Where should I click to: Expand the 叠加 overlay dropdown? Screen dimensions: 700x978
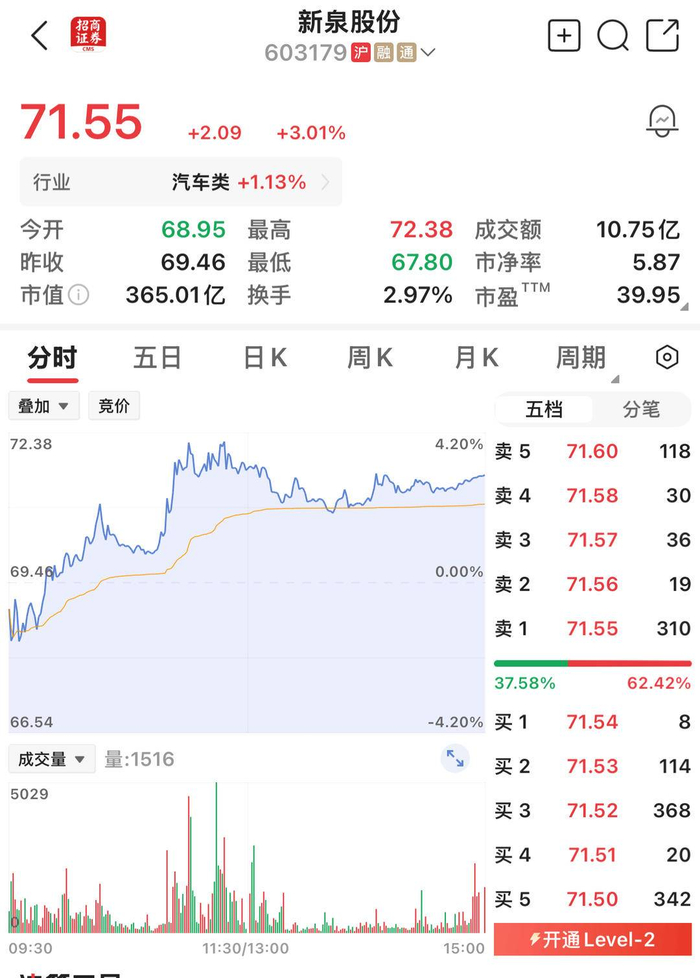click(x=43, y=406)
